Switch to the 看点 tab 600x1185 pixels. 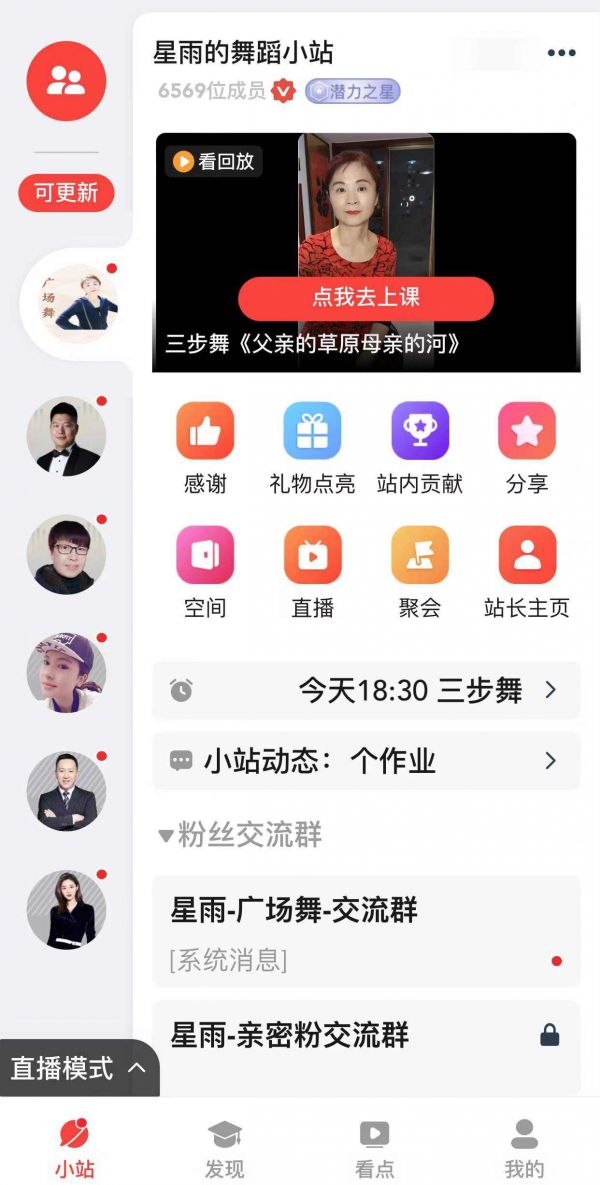[374, 1148]
